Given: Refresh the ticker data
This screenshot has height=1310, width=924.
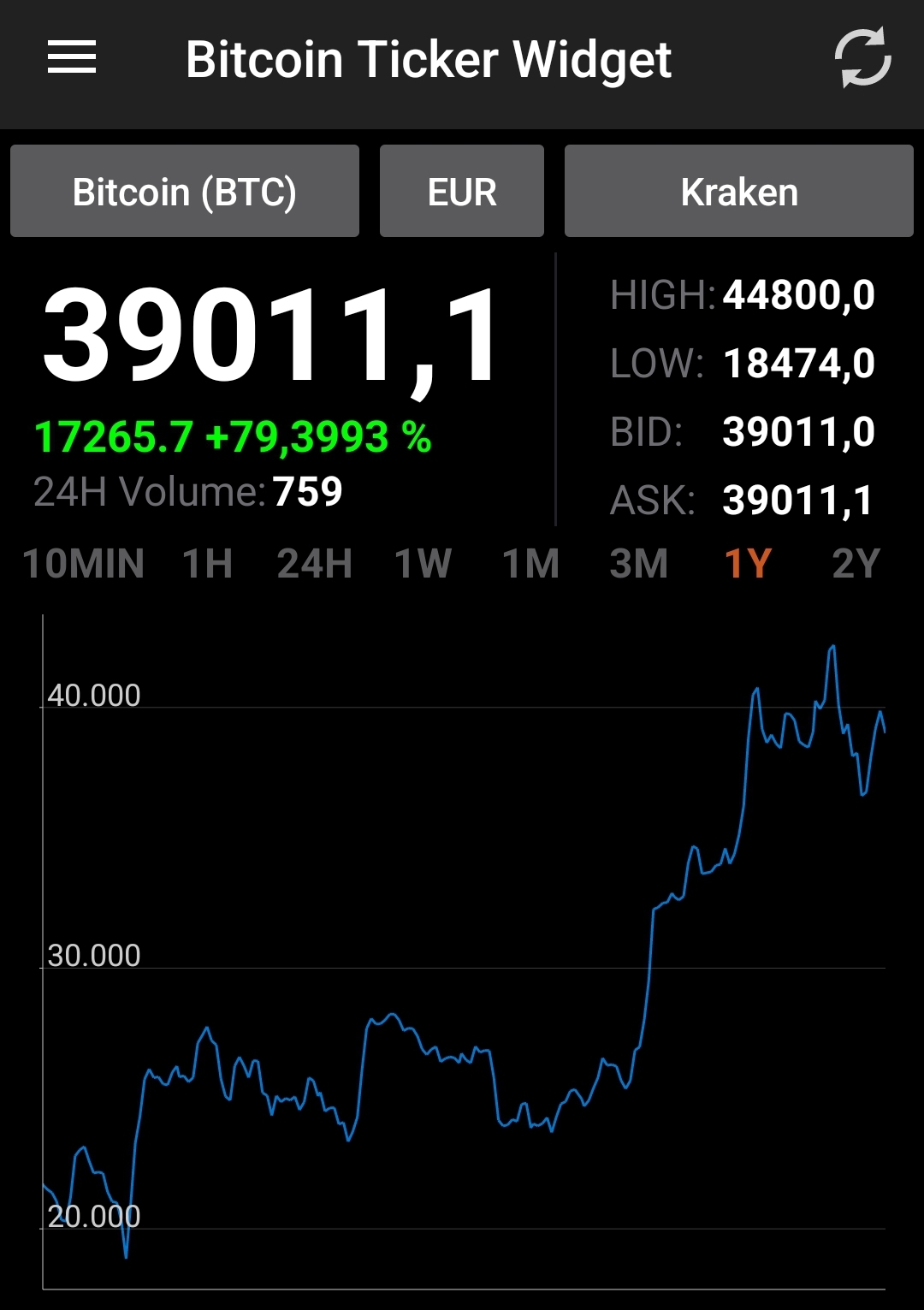Looking at the screenshot, I should (x=862, y=58).
